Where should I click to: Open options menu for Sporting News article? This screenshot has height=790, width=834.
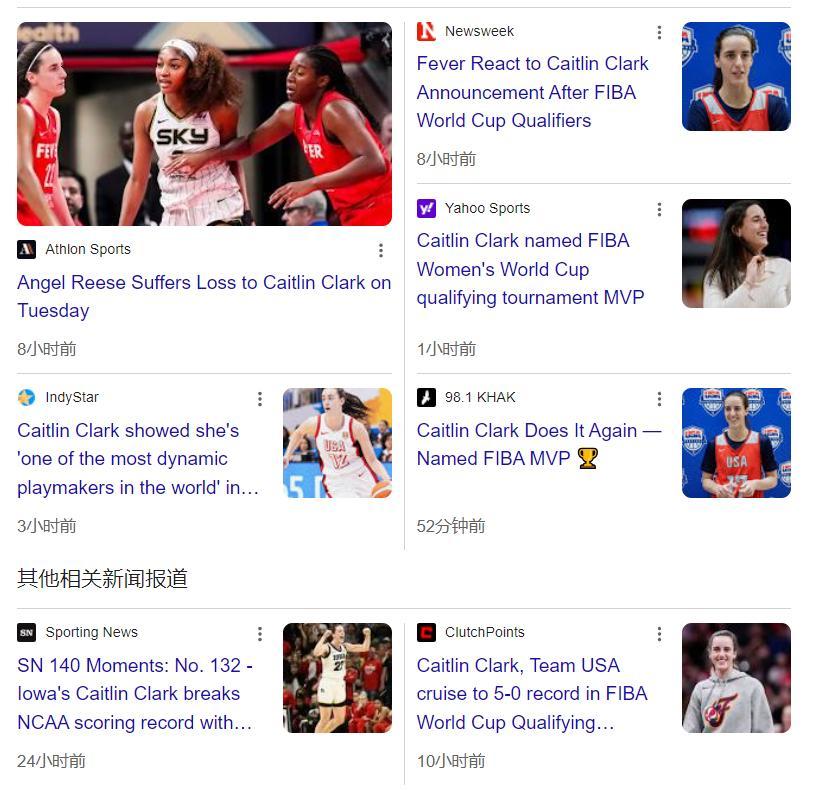point(260,634)
